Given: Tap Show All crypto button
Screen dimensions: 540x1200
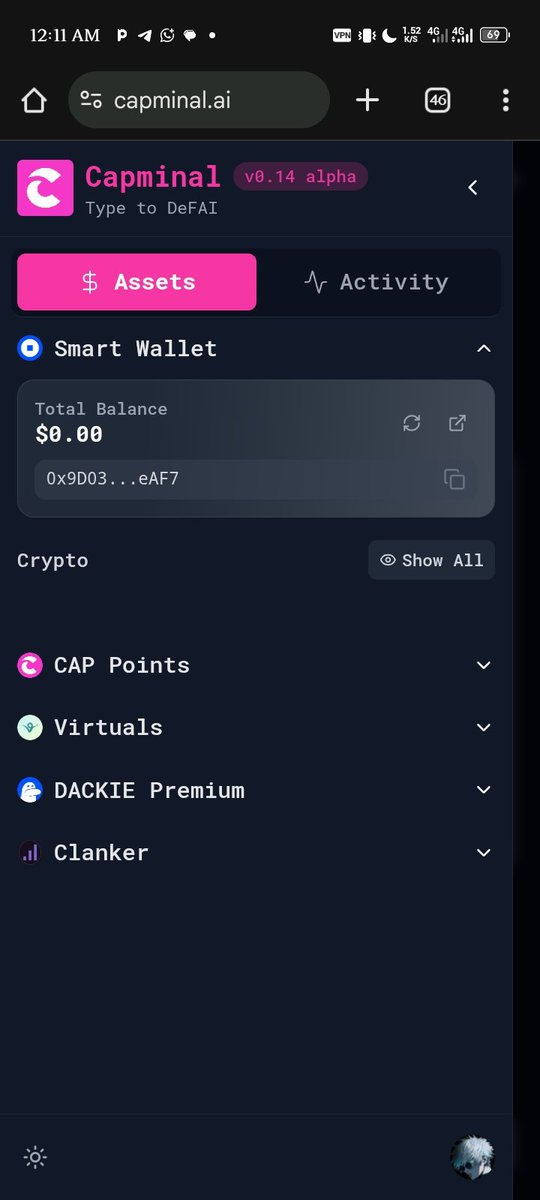Looking at the screenshot, I should pos(431,560).
